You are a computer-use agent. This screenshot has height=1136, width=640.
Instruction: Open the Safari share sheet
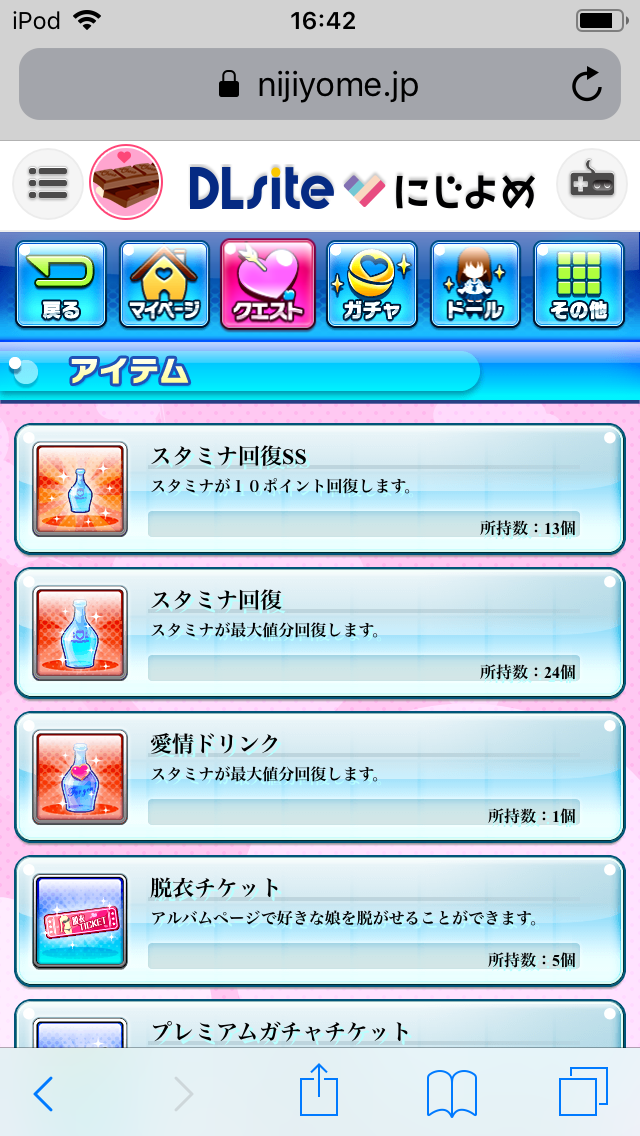(x=319, y=1091)
